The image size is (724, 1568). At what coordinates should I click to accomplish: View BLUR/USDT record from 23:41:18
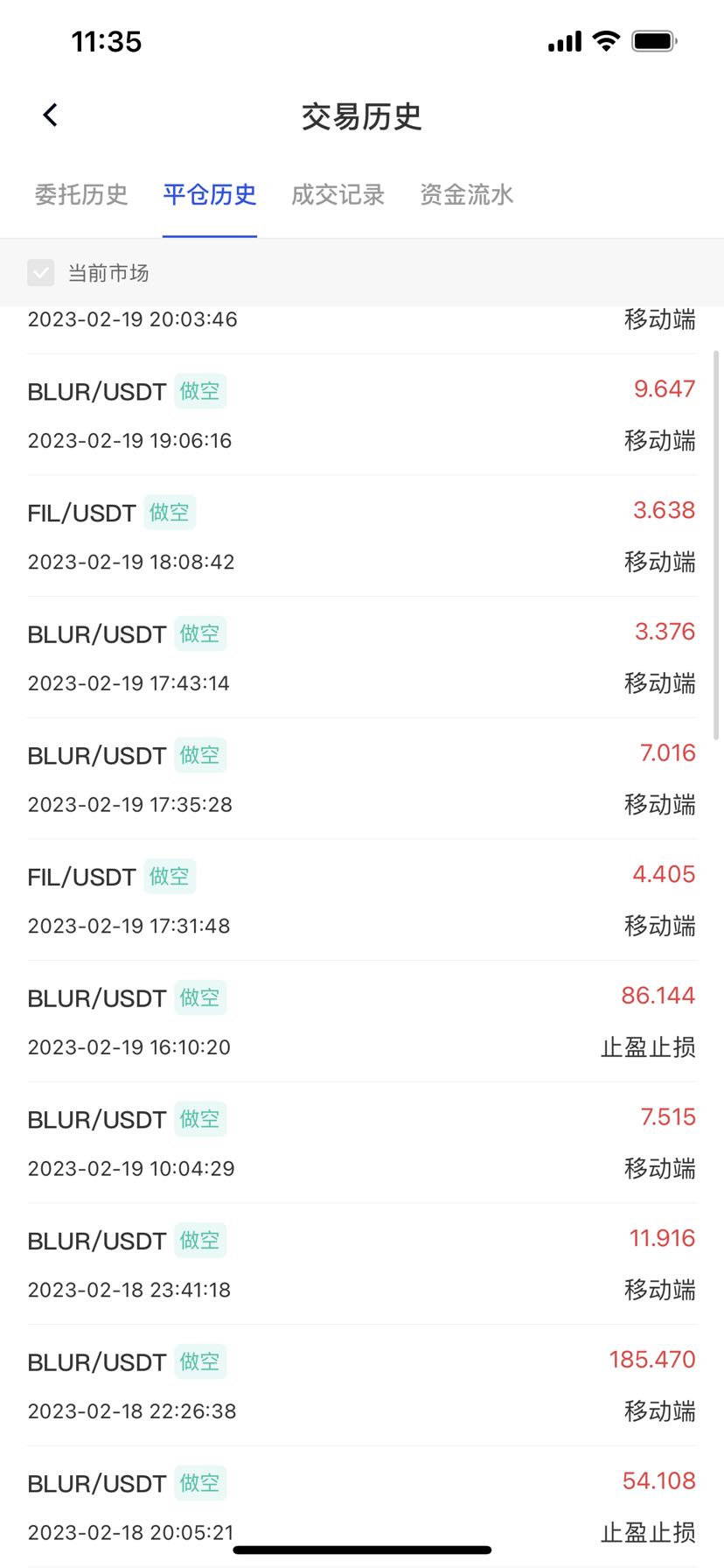click(x=361, y=1263)
